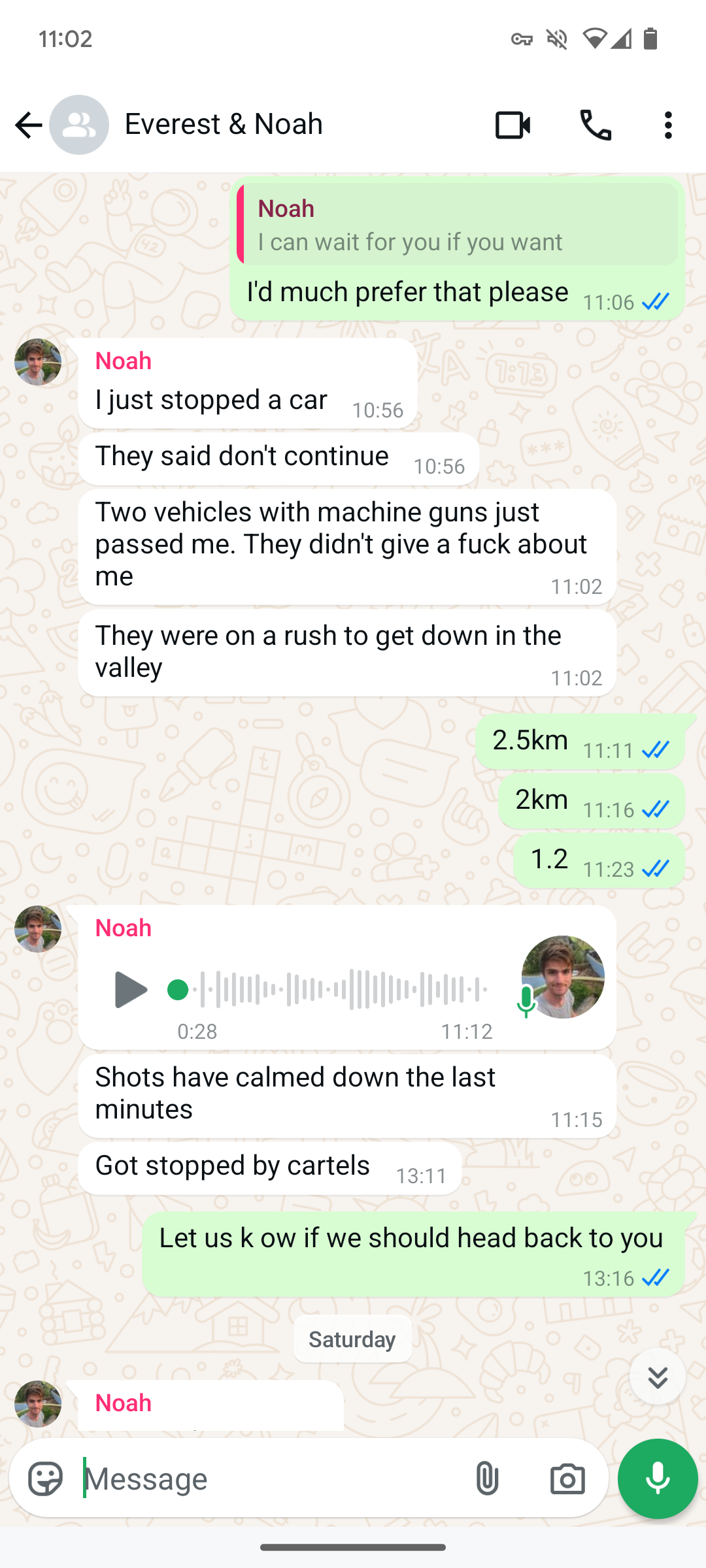The image size is (706, 1568).
Task: Jump to Saturday's messages via date label
Action: [352, 1339]
